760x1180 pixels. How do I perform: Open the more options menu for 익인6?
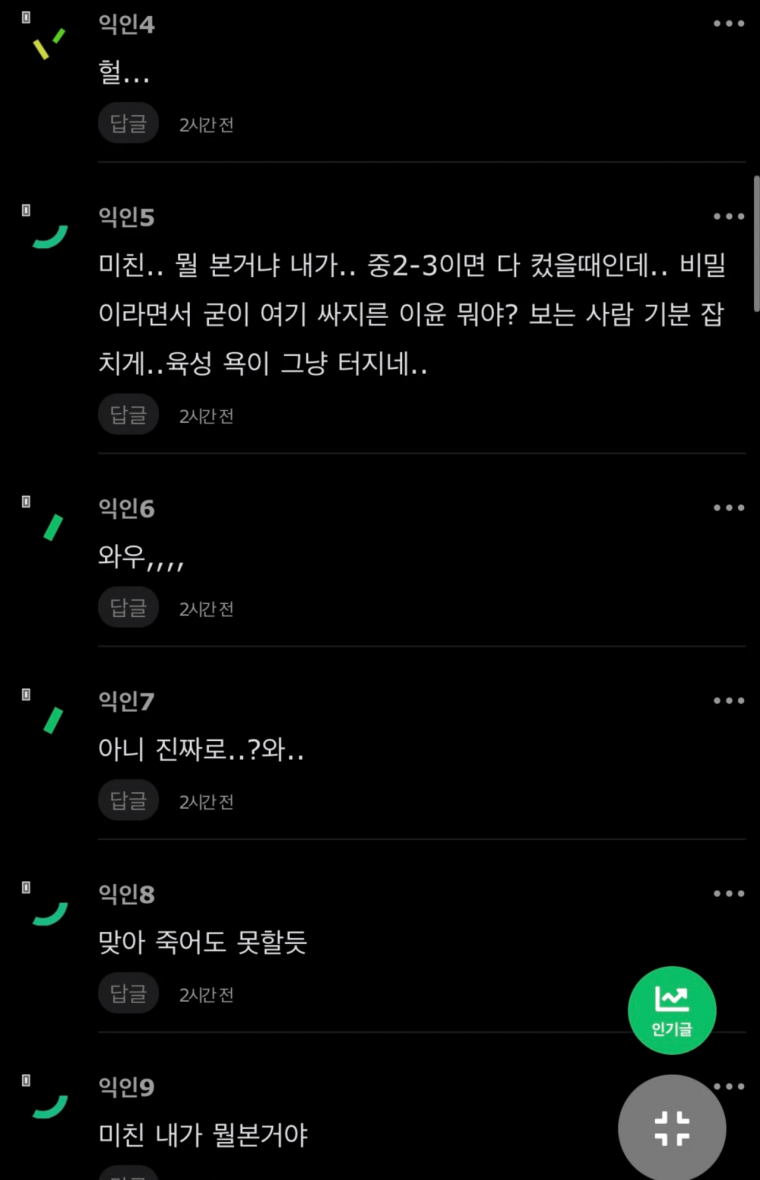[x=728, y=508]
